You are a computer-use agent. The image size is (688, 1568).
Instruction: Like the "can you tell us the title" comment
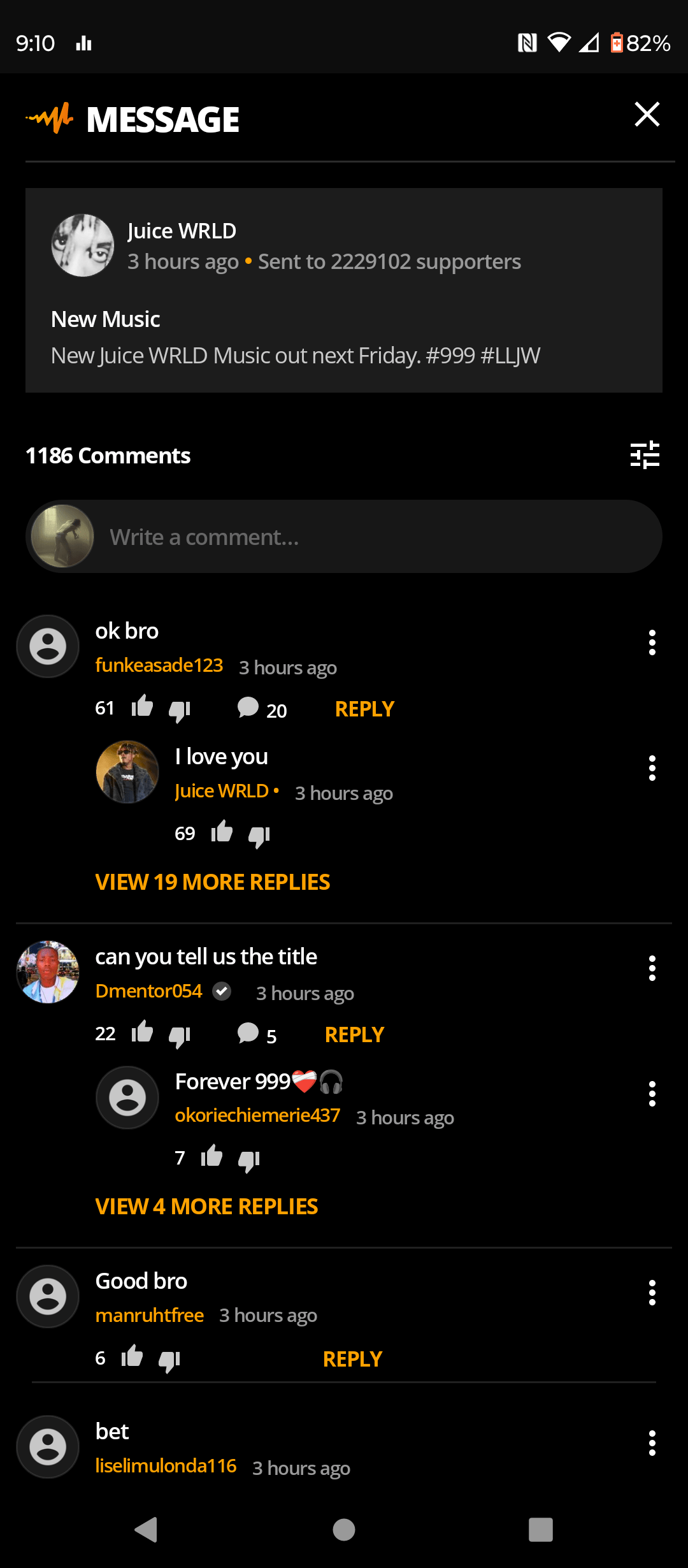tap(142, 1031)
